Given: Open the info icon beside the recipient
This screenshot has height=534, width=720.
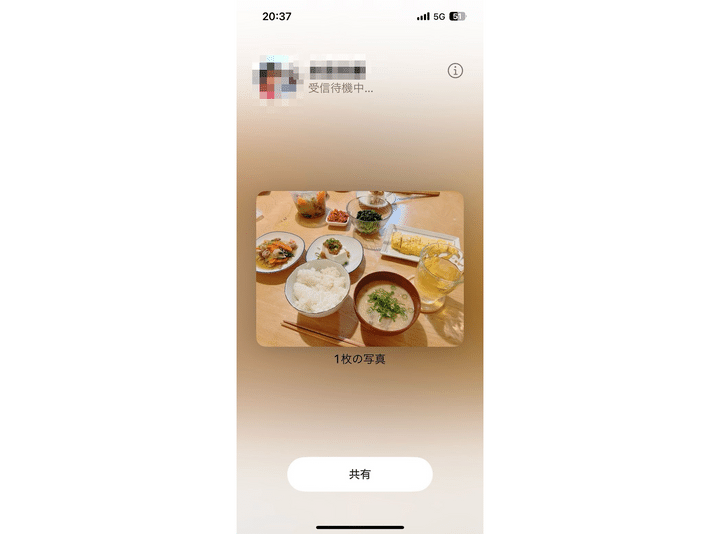Looking at the screenshot, I should tap(455, 71).
